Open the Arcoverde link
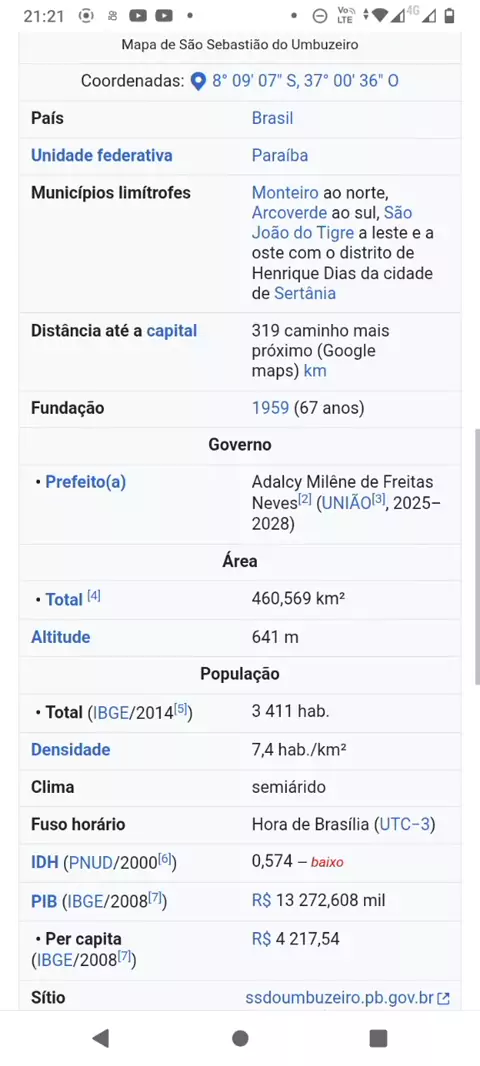This screenshot has width=480, height=1066. click(x=290, y=213)
